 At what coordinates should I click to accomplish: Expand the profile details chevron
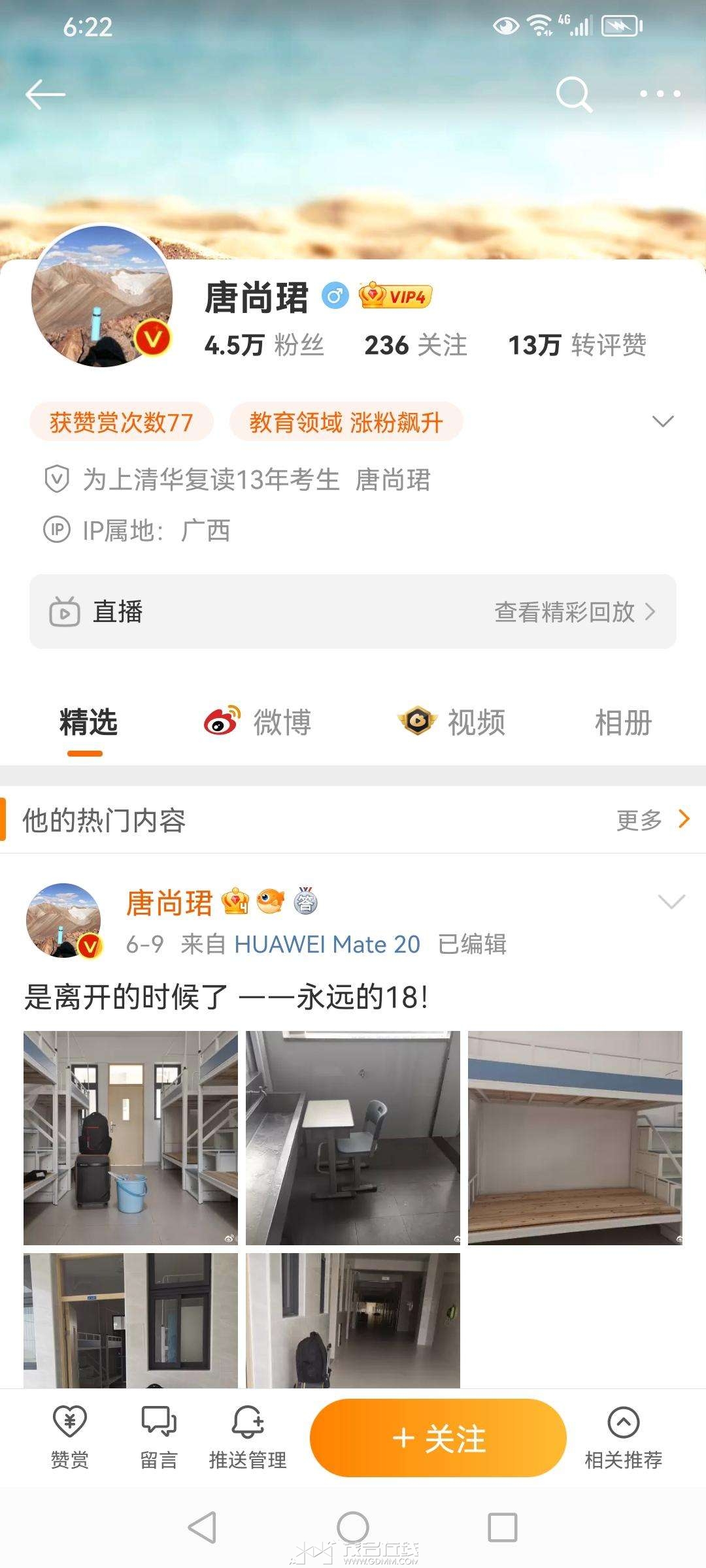(x=663, y=421)
